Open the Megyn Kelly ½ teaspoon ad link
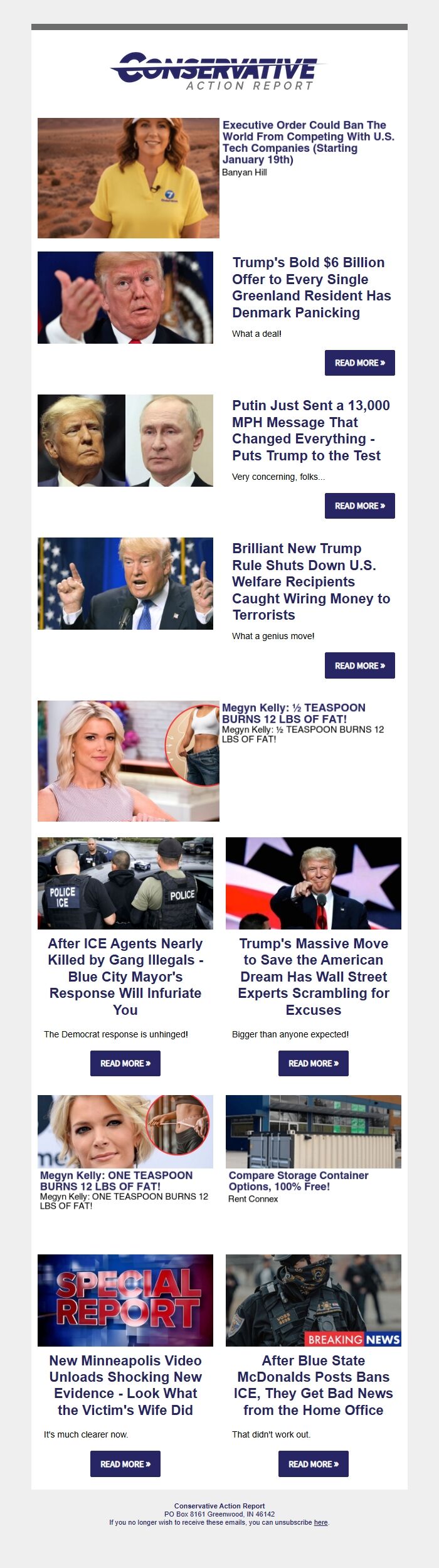This screenshot has width=439, height=1568. [293, 713]
